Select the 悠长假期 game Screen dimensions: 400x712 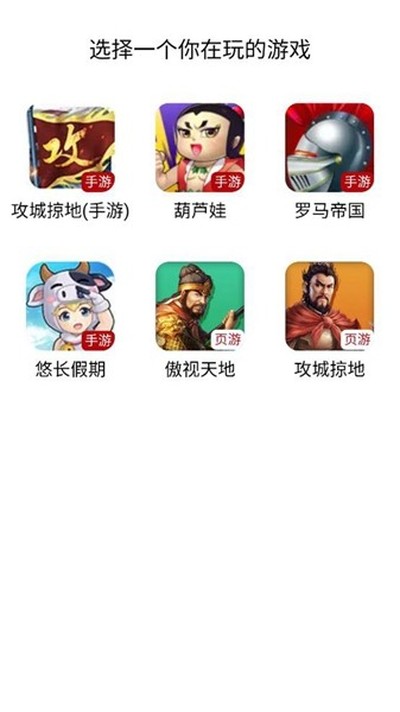point(70,307)
